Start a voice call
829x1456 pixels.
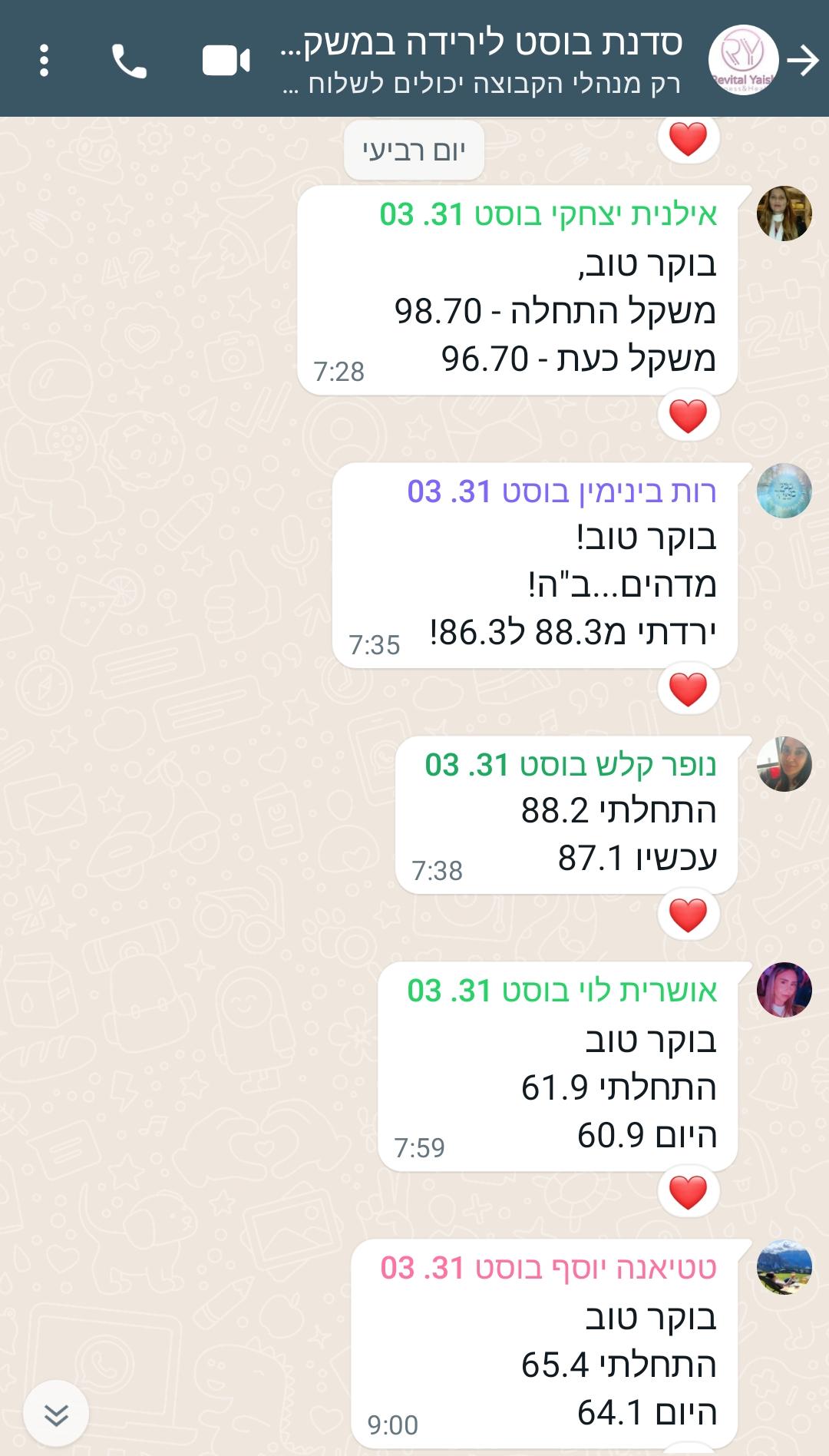point(129,61)
